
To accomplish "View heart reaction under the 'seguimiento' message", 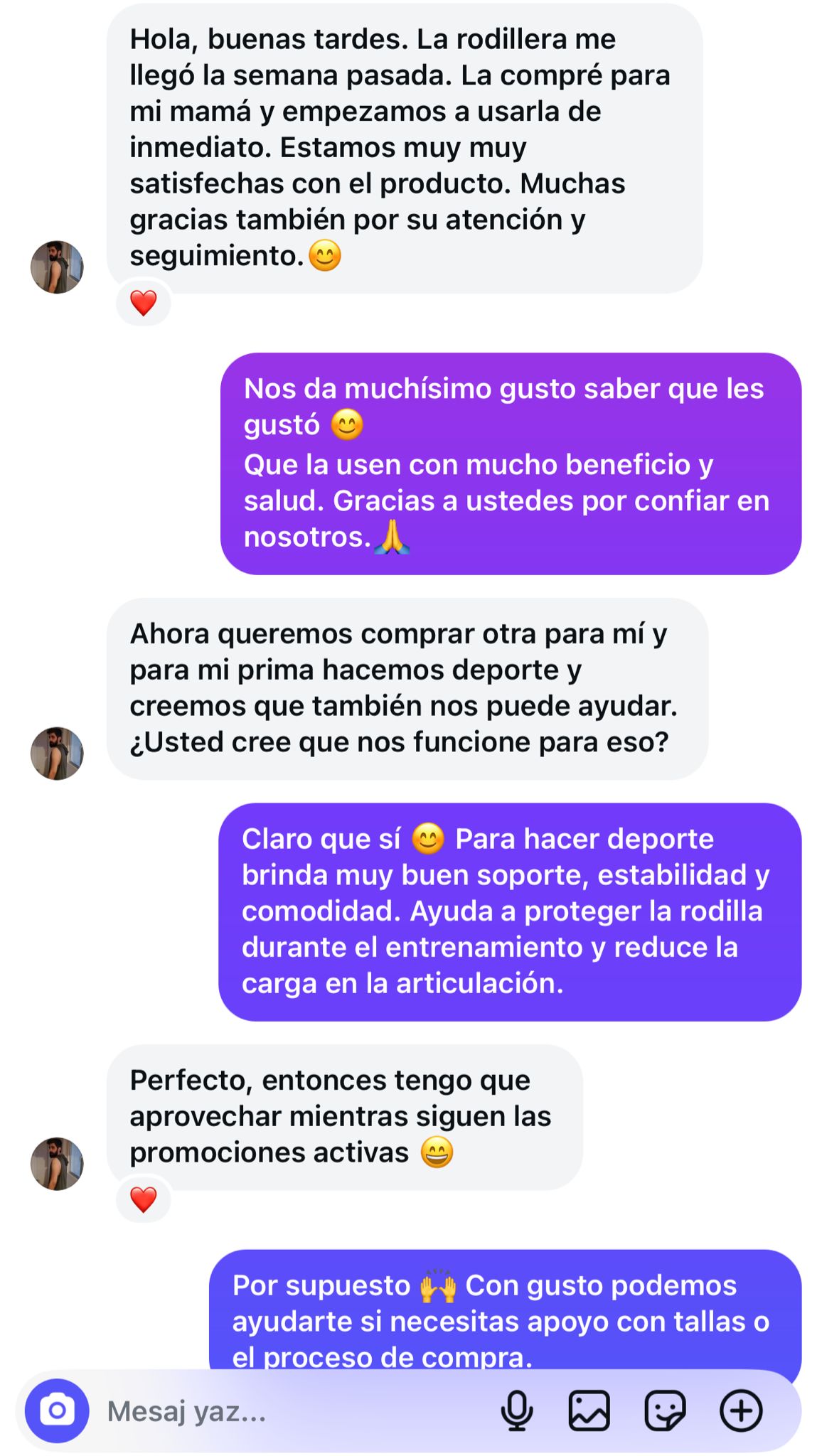I will [143, 304].
